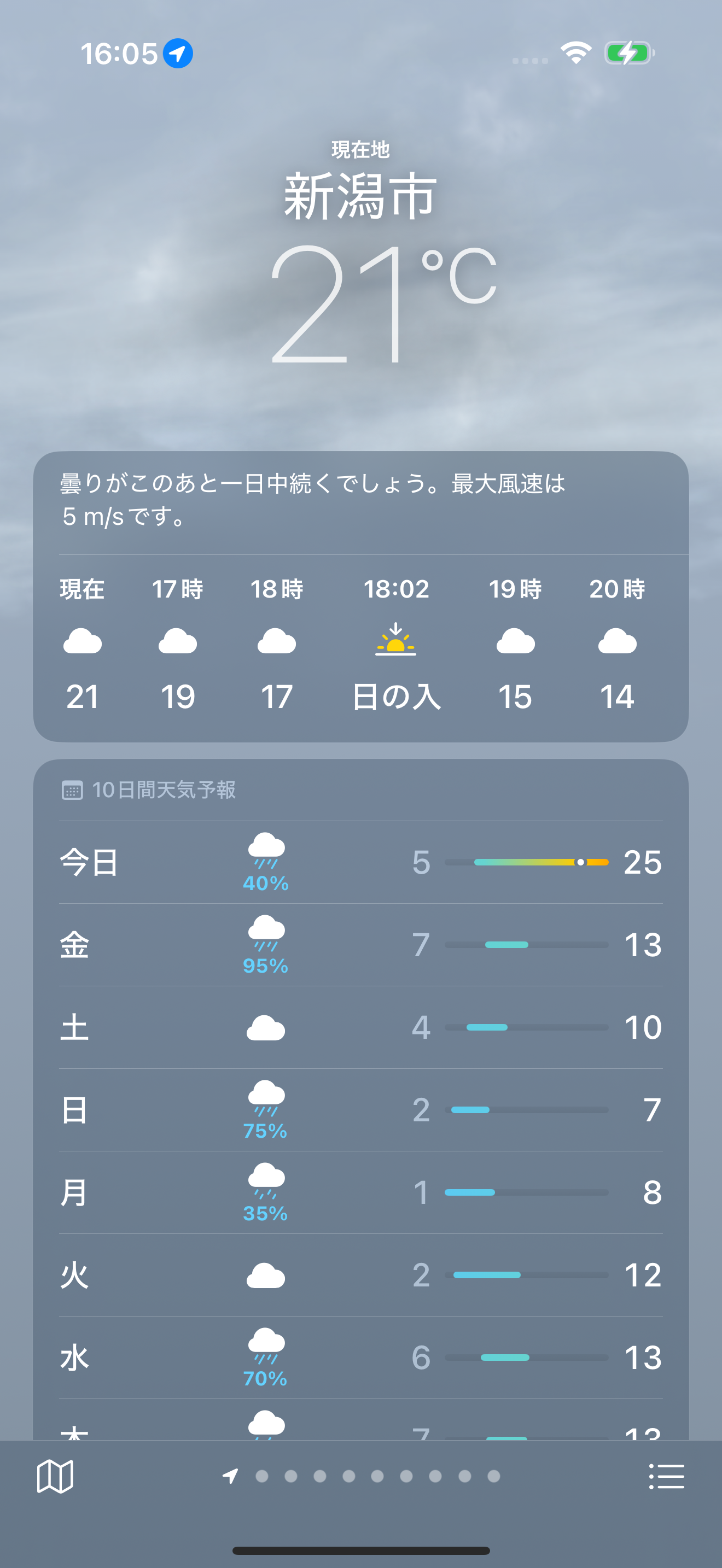Open Sunday (日) forecast row

tap(360, 1110)
